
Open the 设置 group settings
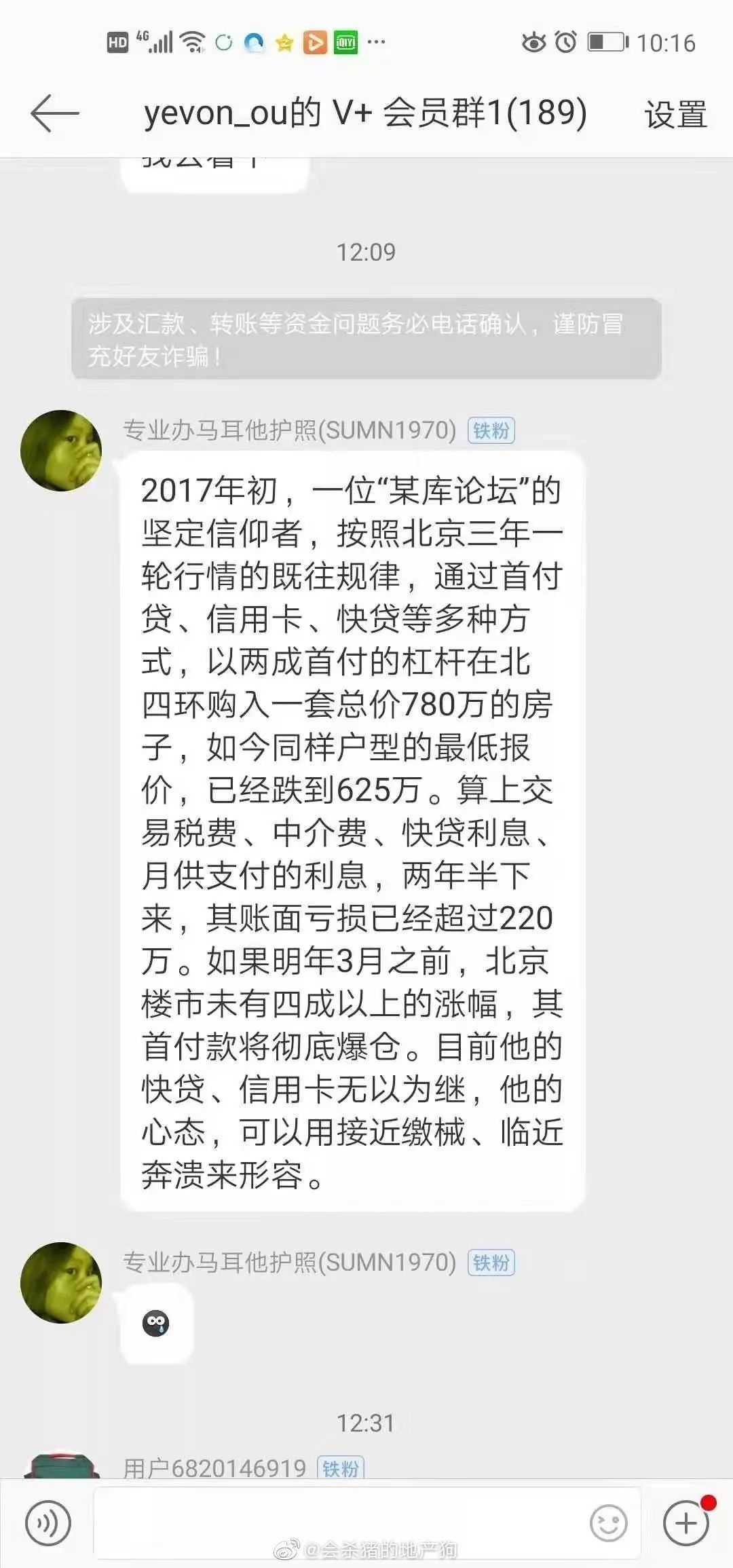point(675,114)
